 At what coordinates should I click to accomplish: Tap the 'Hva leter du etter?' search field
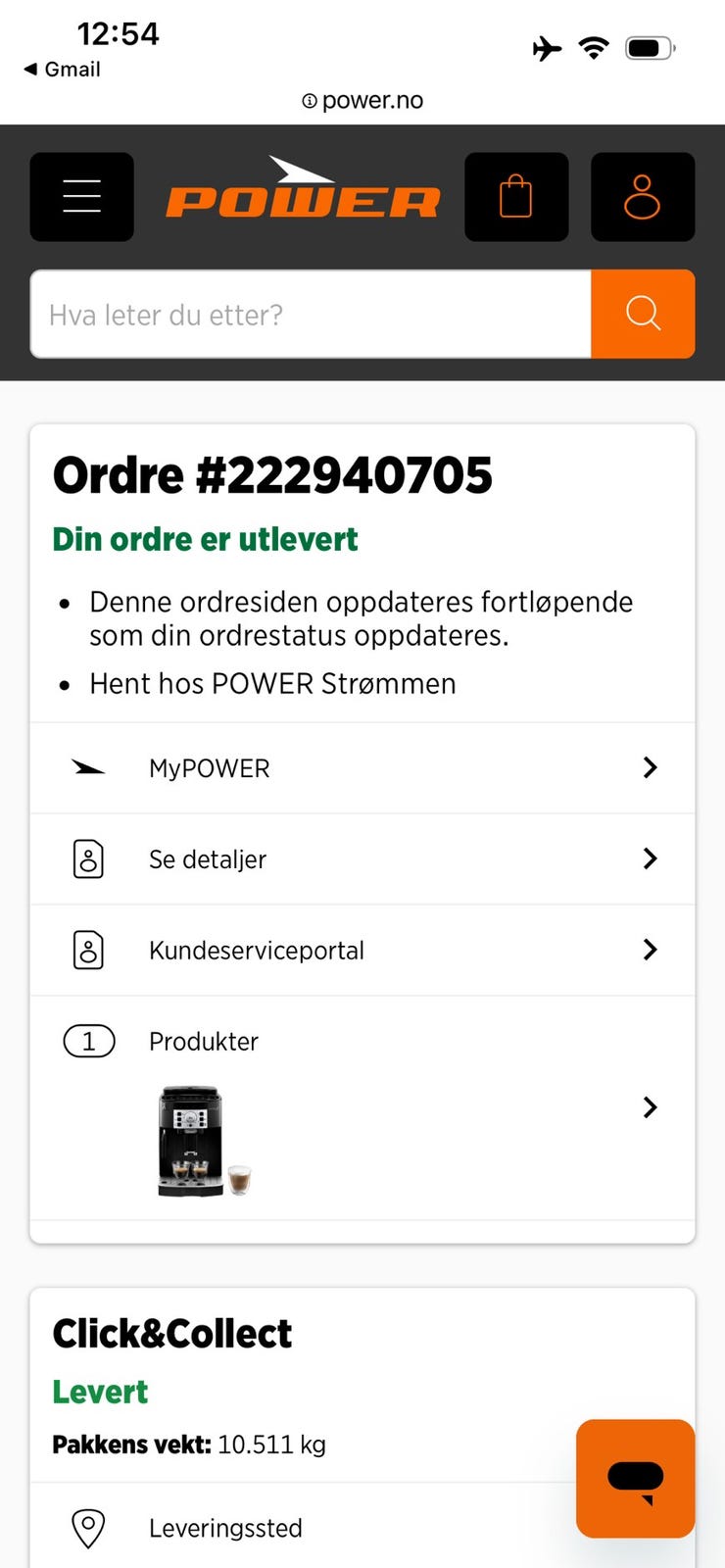tap(311, 315)
